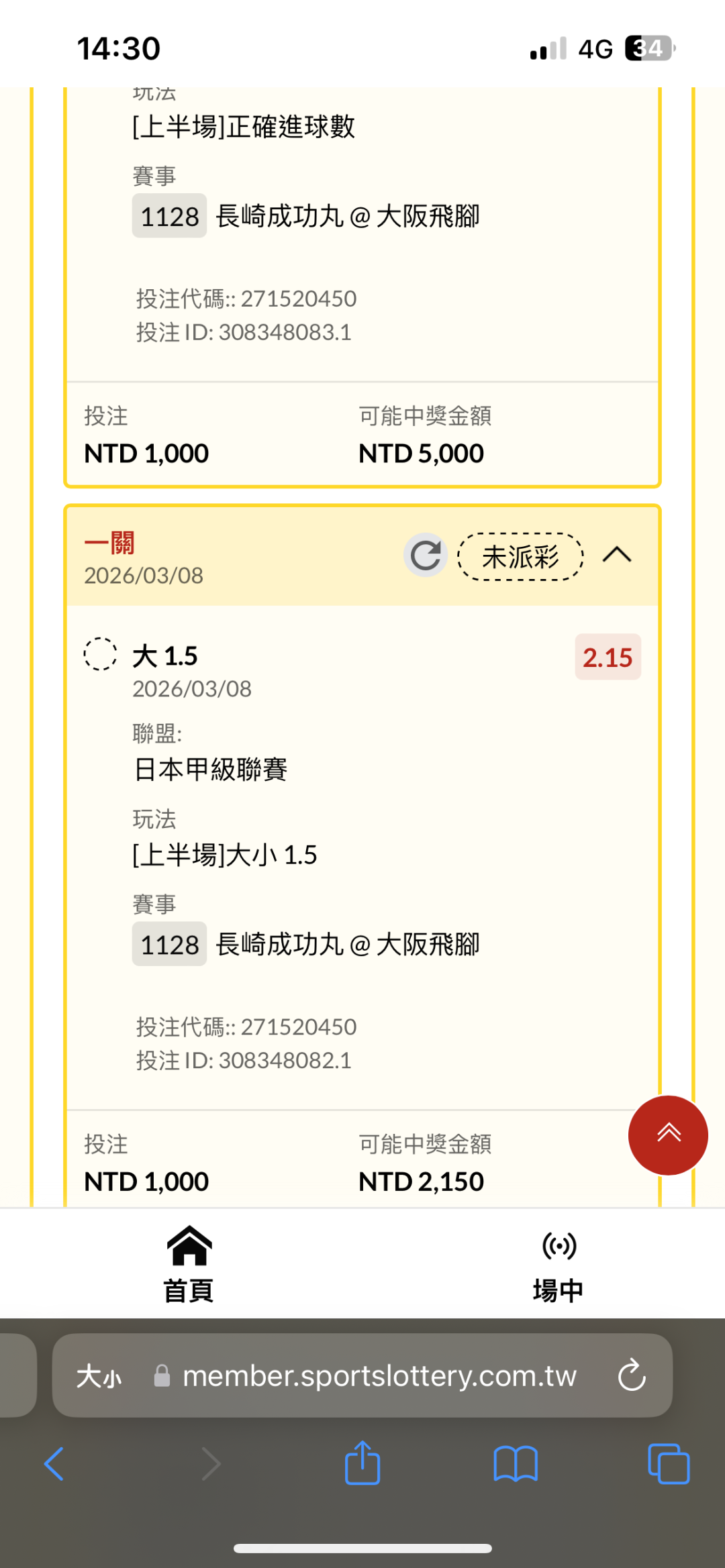
Task: Collapse the 一關 bet card
Action: pos(617,555)
